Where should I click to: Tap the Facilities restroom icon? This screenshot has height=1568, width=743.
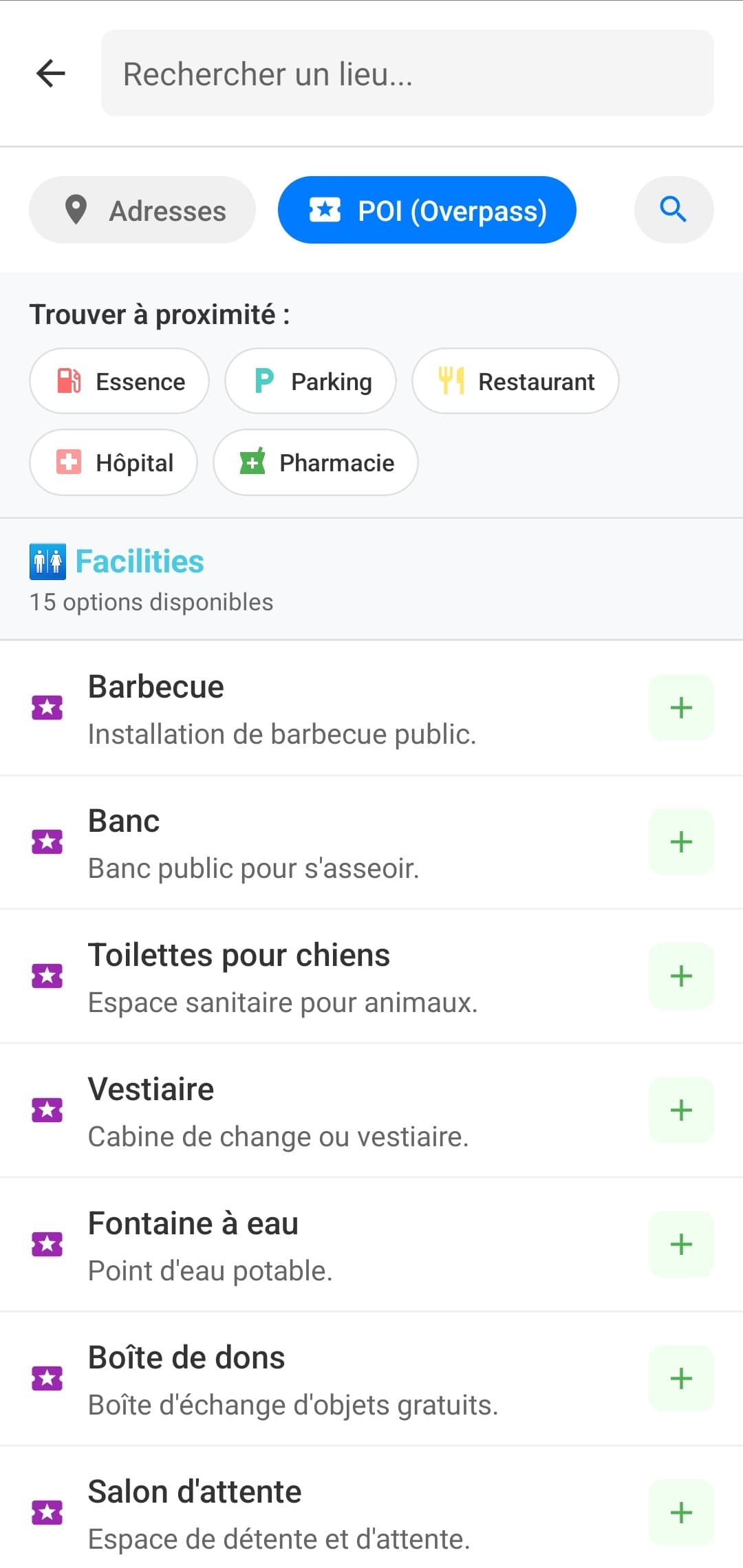click(x=47, y=561)
